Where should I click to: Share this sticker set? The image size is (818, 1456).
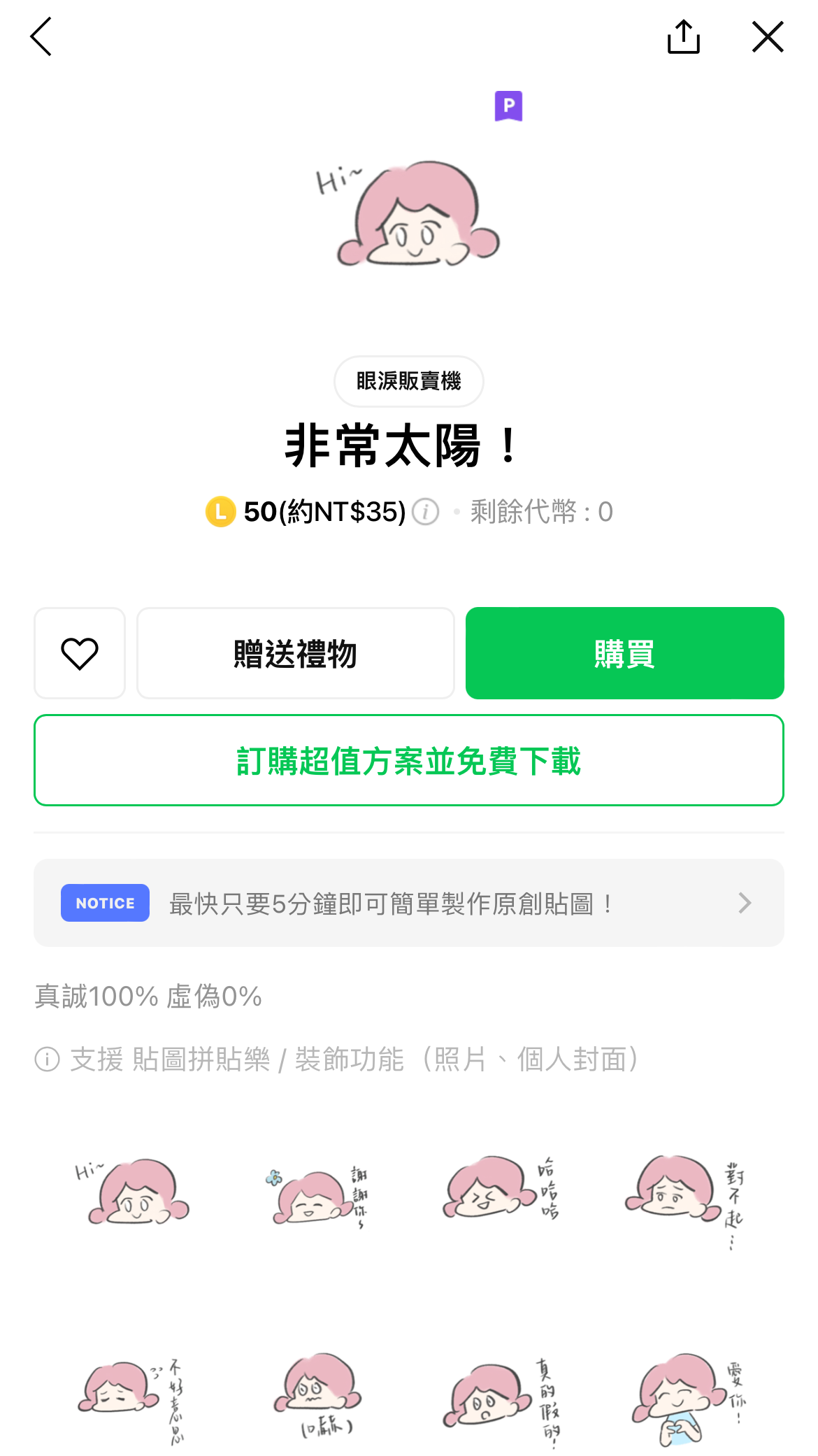(x=683, y=36)
